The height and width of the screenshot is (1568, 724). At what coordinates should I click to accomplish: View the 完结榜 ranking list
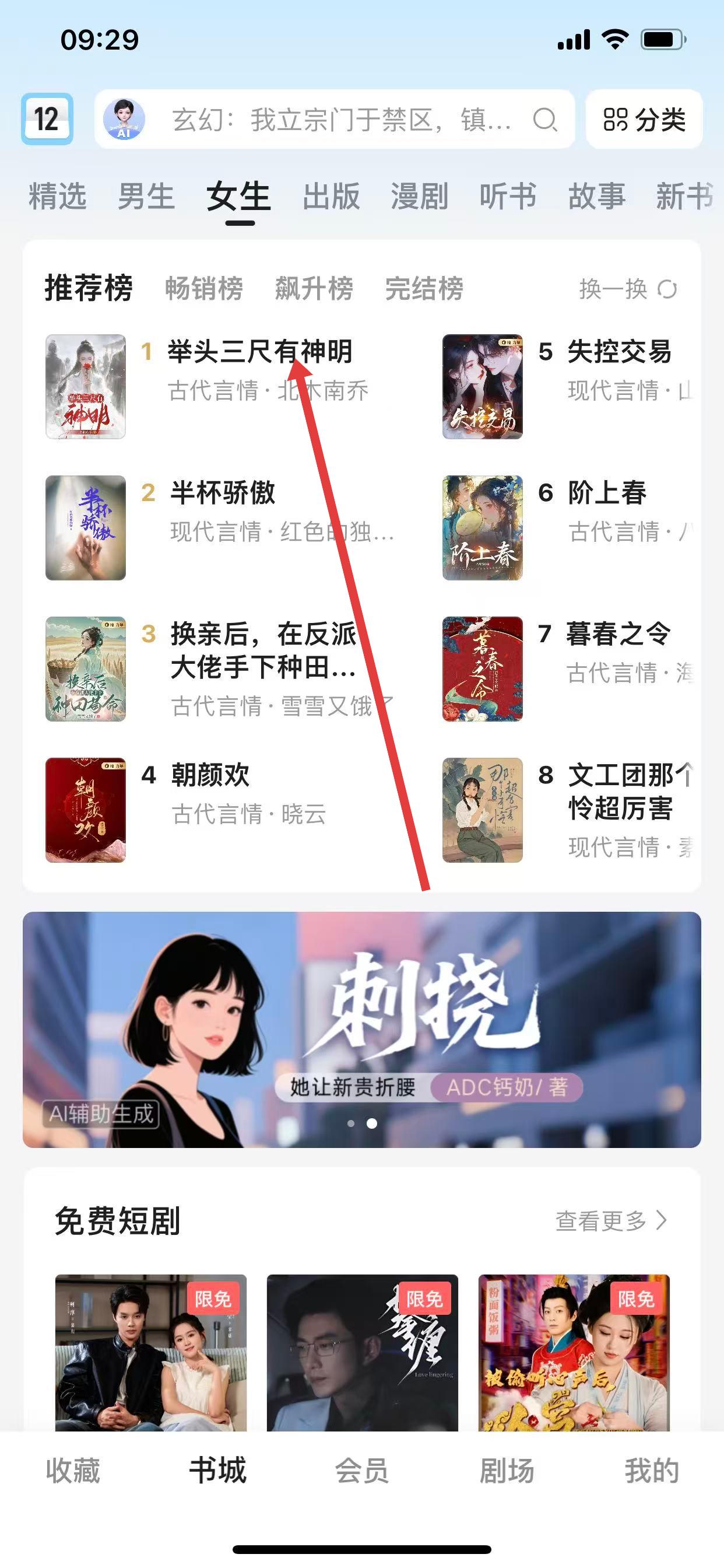tap(424, 289)
